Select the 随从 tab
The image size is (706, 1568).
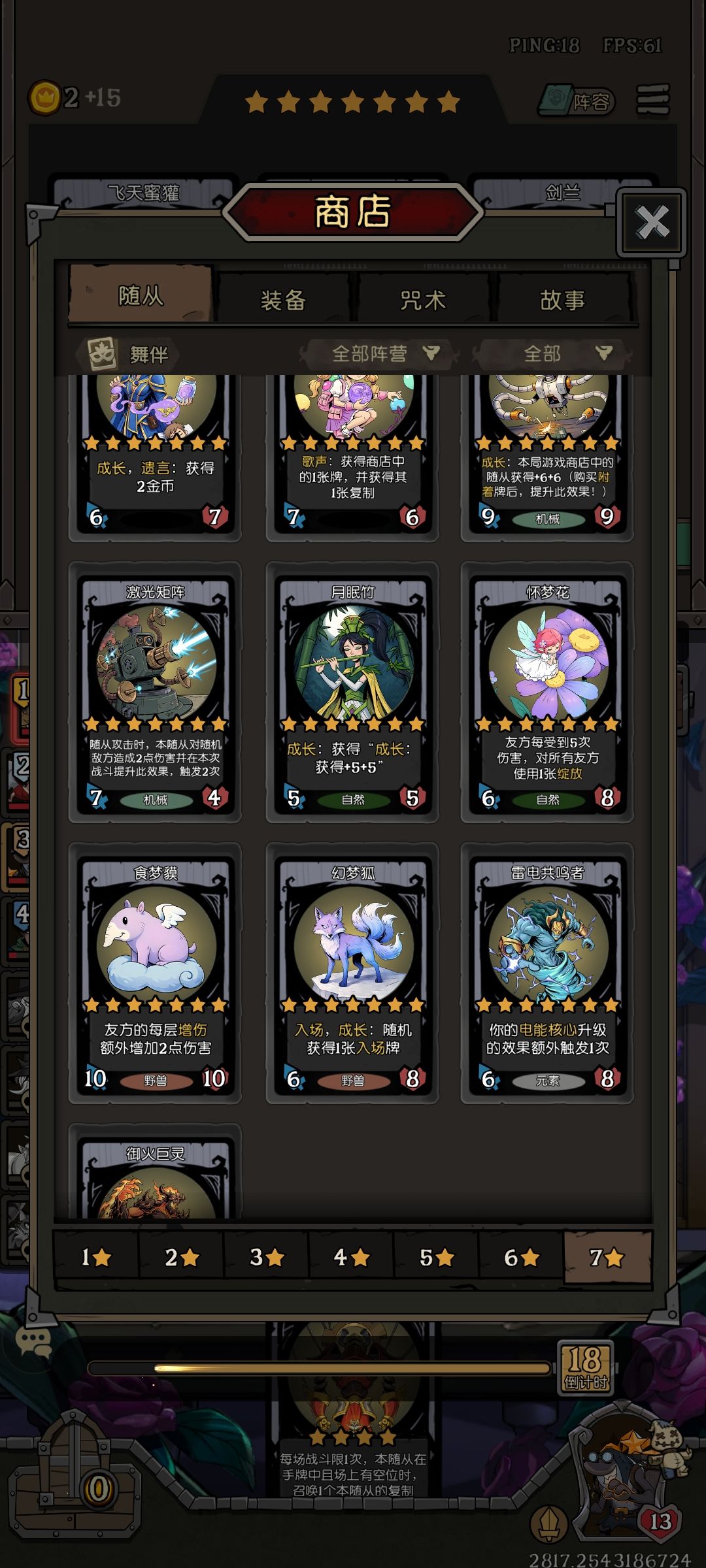(141, 295)
